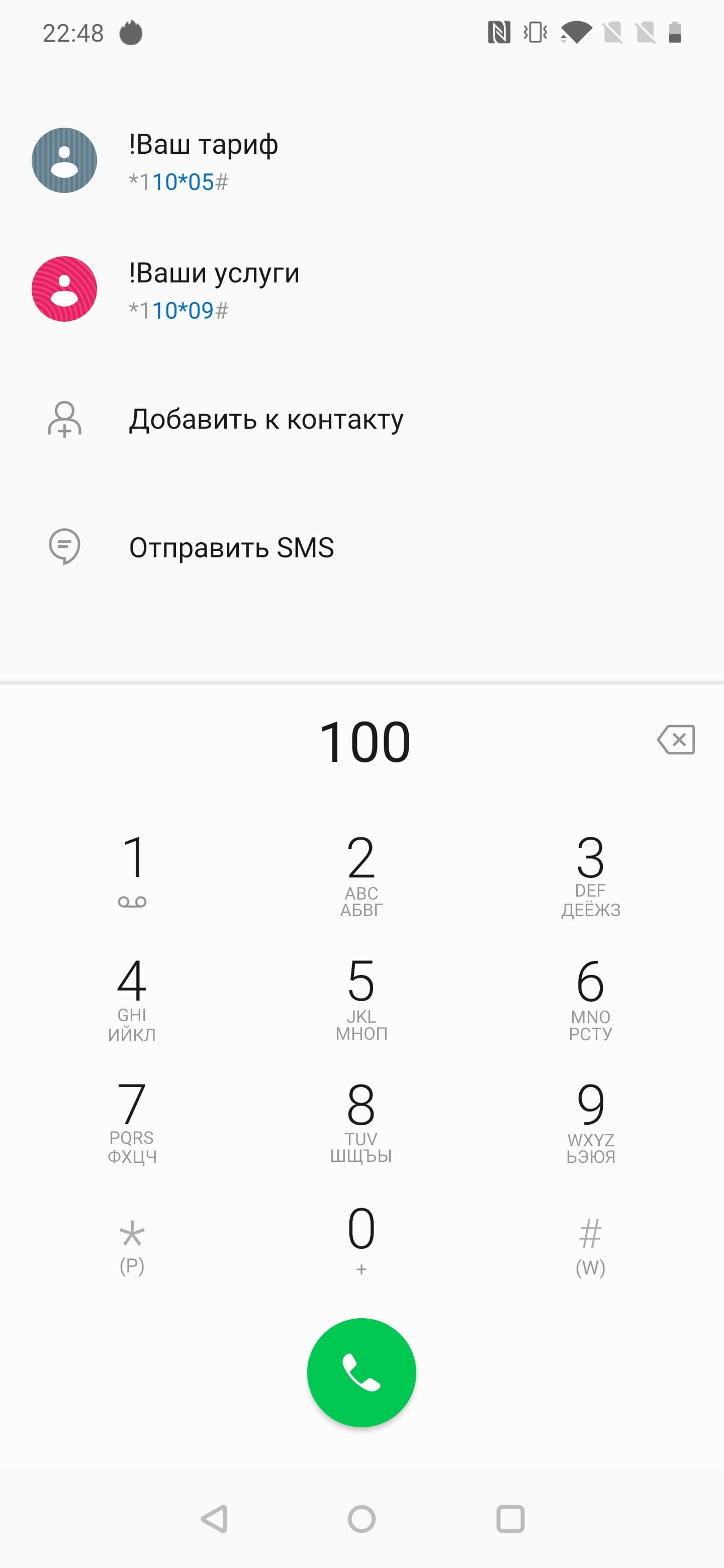Dial digit 7 on the keypad
724x1568 pixels.
pos(132,1120)
